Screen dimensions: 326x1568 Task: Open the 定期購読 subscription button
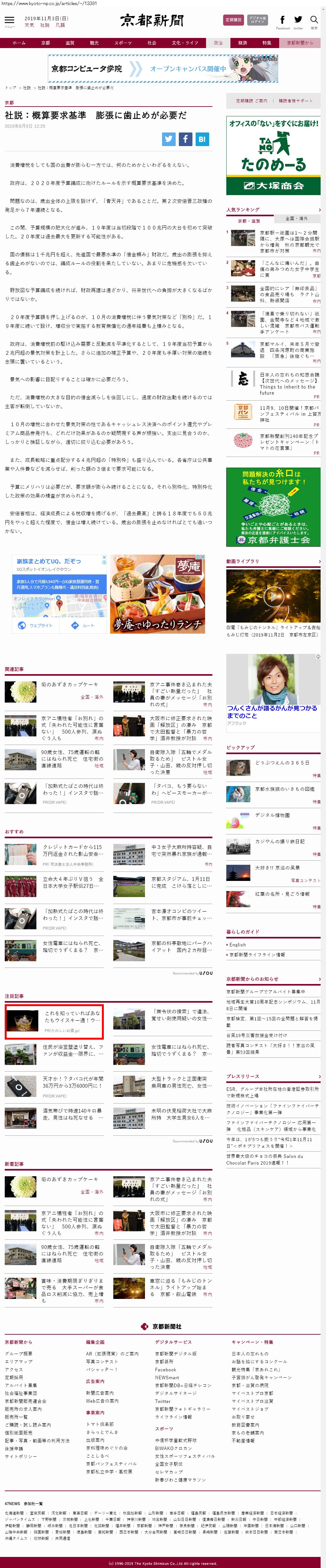coord(233,20)
